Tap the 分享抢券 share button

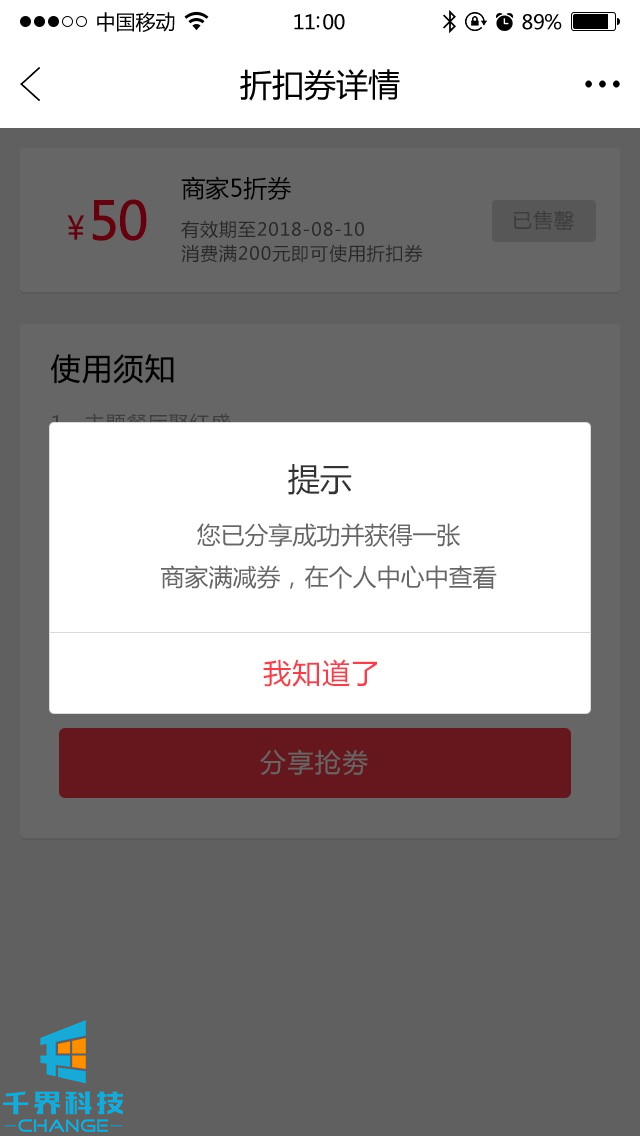tap(314, 763)
